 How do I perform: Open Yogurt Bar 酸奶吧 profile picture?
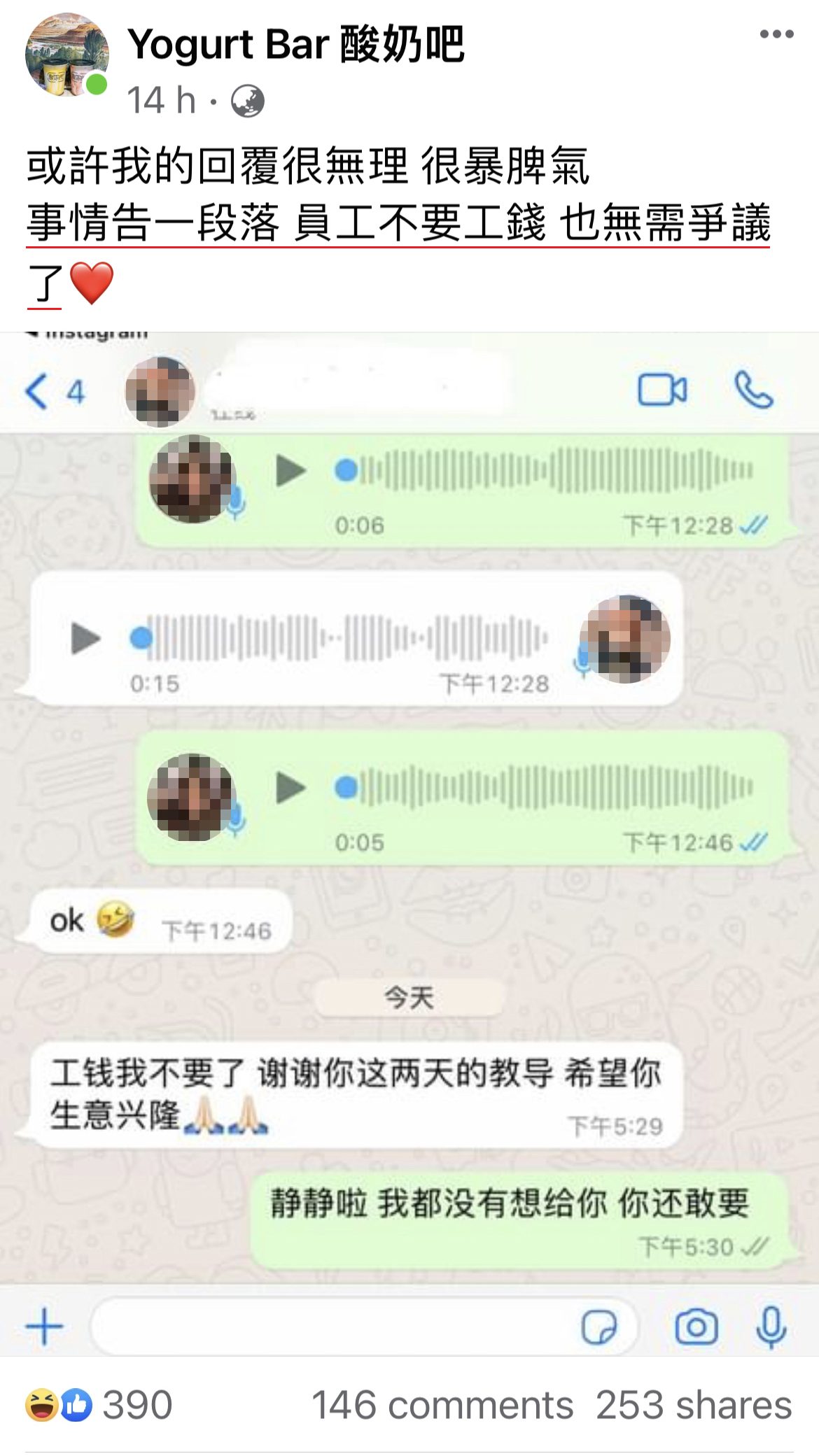[x=66, y=55]
